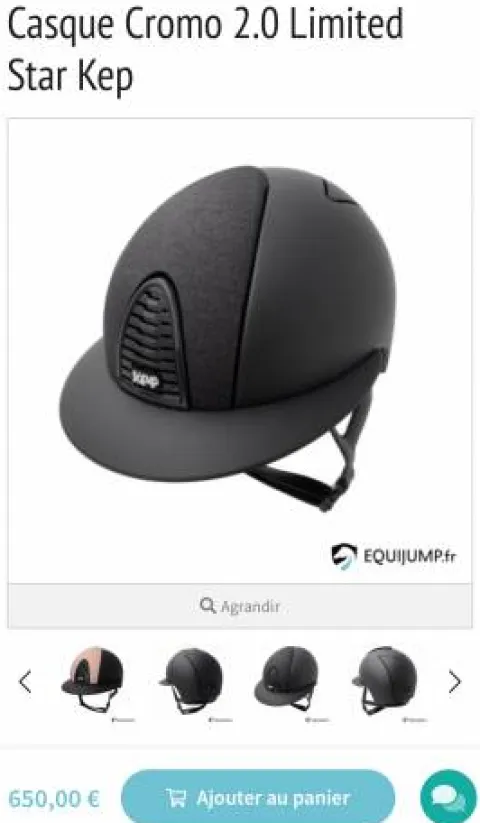Viewport: 480px width, 823px height.
Task: Show previous thumbnails with the left arrow
Action: point(25,681)
